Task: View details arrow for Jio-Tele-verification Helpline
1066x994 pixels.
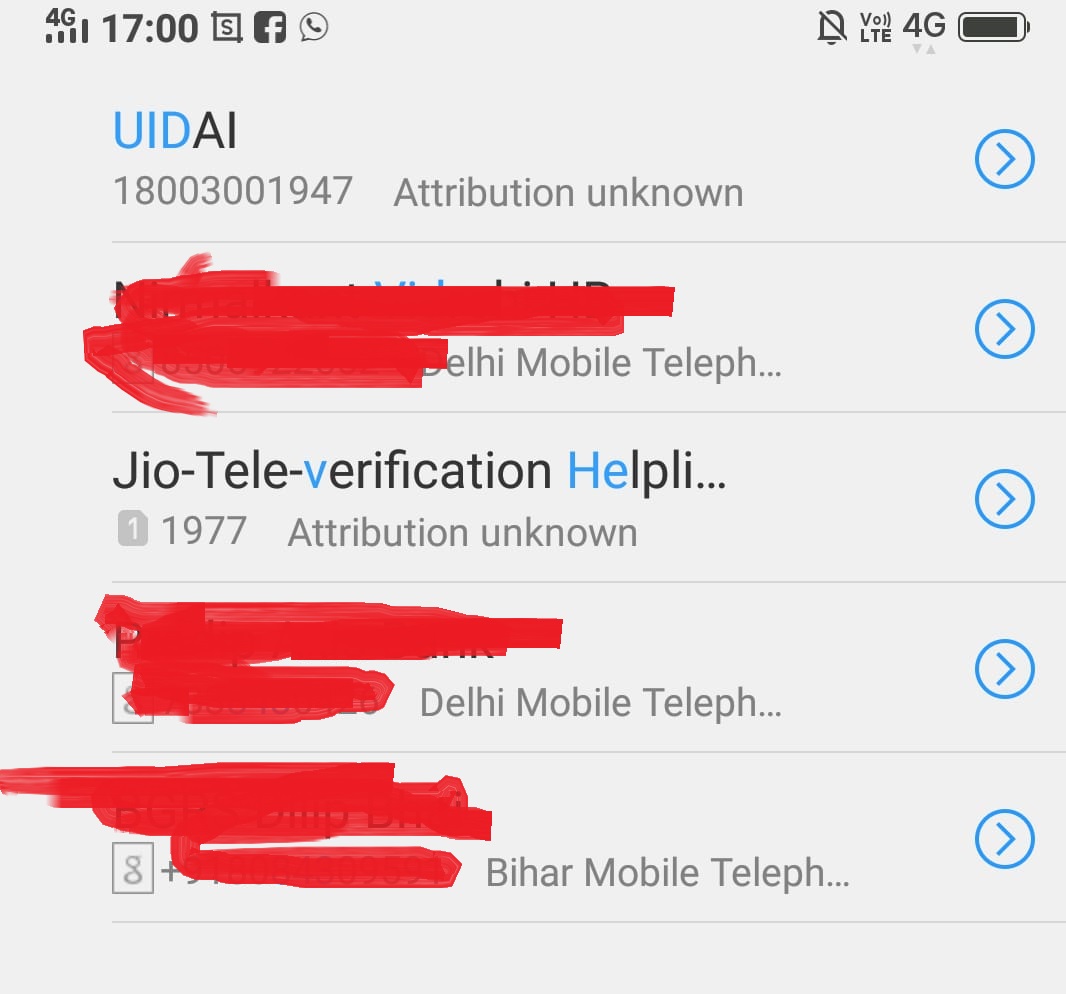Action: [1004, 498]
